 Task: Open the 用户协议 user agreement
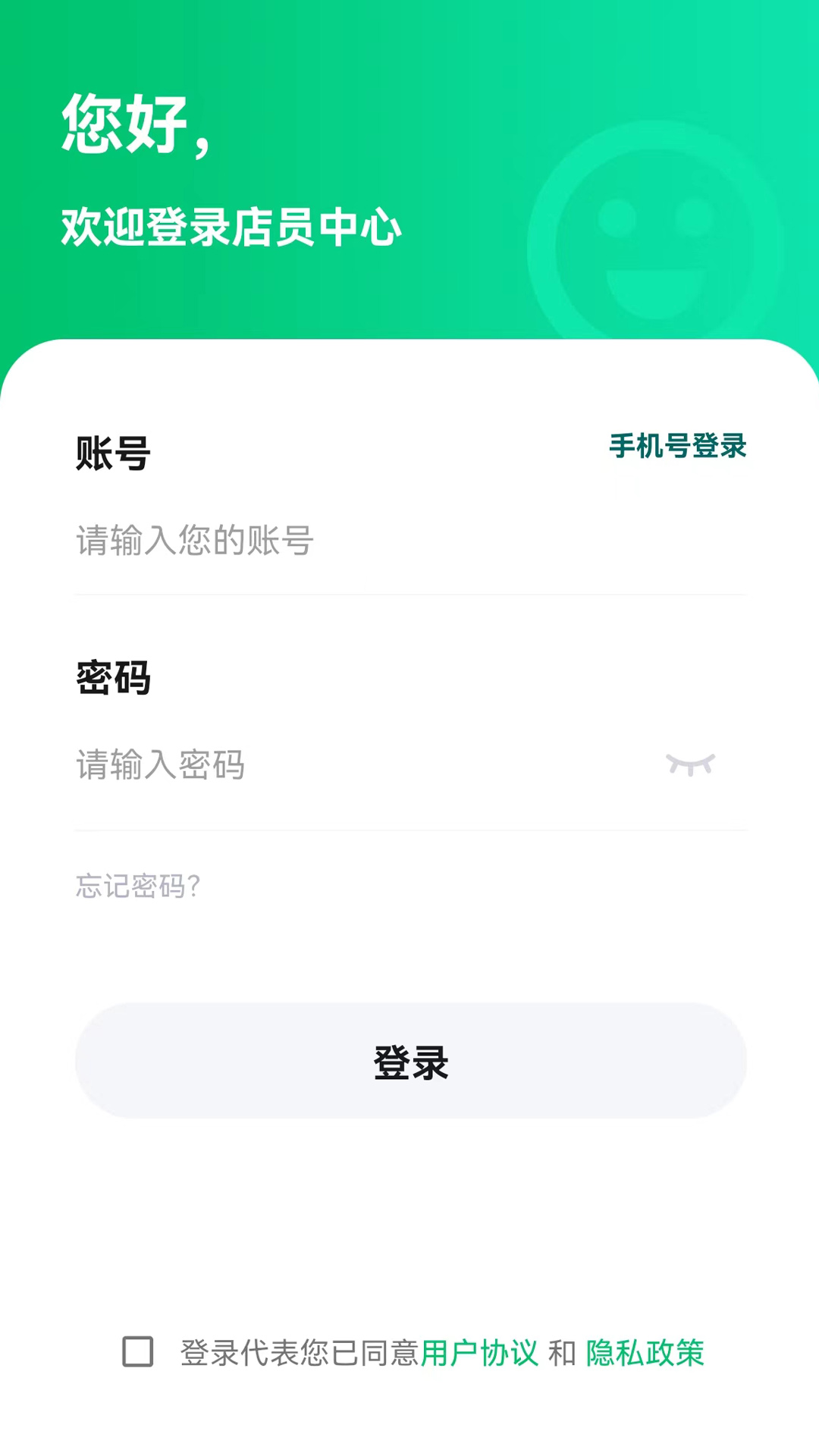pyautogui.click(x=479, y=1353)
